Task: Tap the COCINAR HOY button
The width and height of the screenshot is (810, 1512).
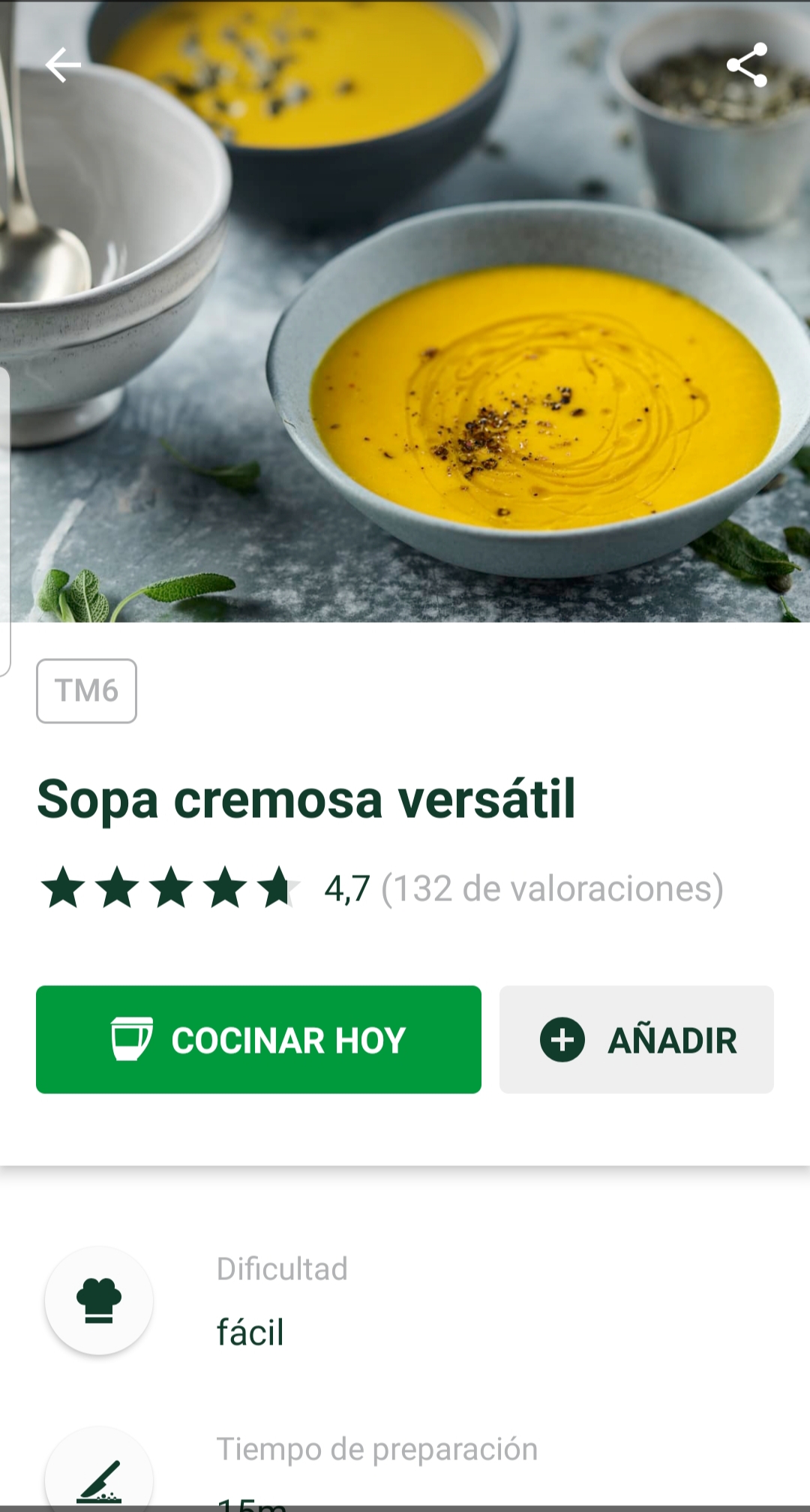Action: click(258, 1039)
